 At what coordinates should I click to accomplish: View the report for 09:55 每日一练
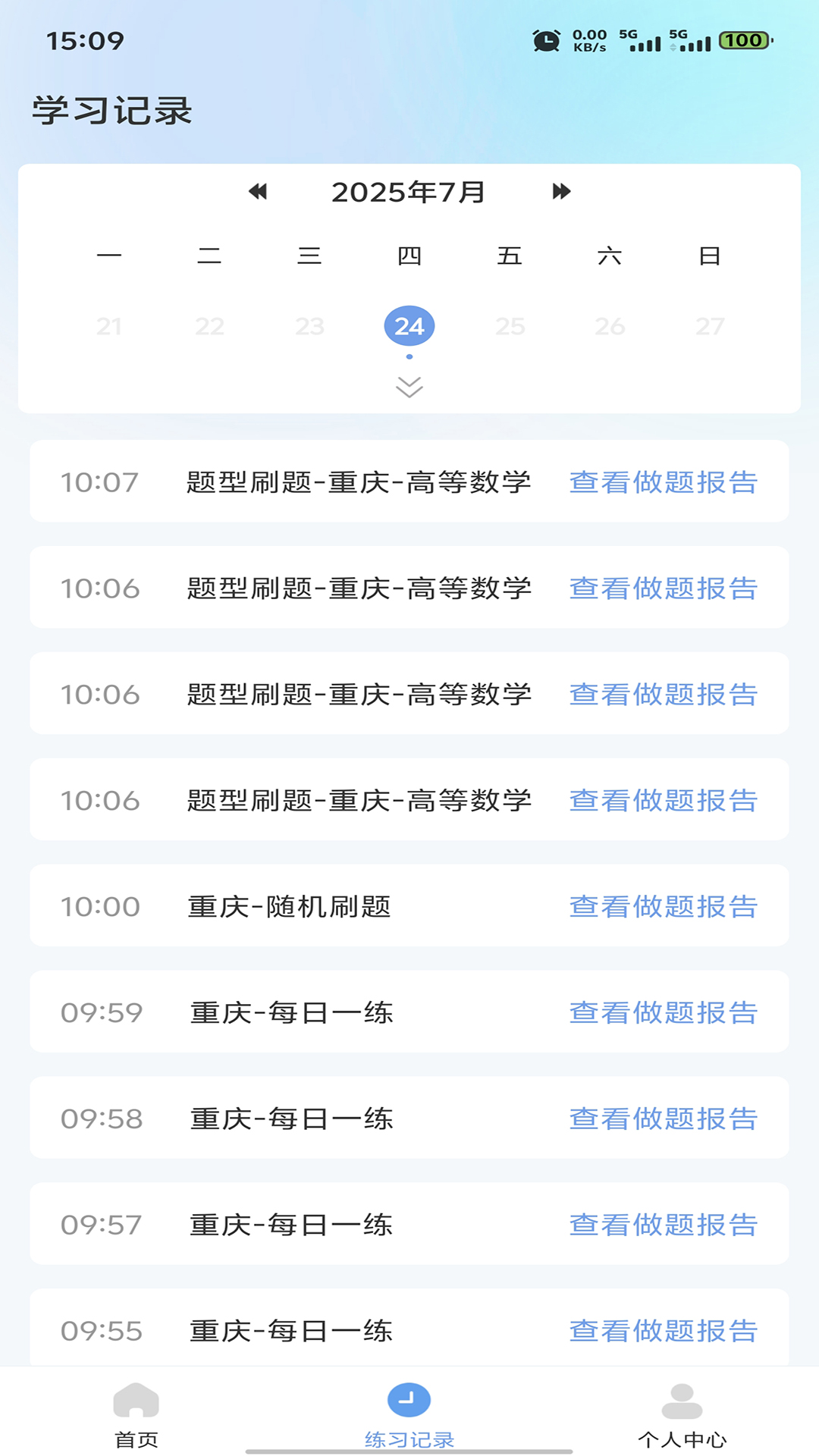[664, 1332]
